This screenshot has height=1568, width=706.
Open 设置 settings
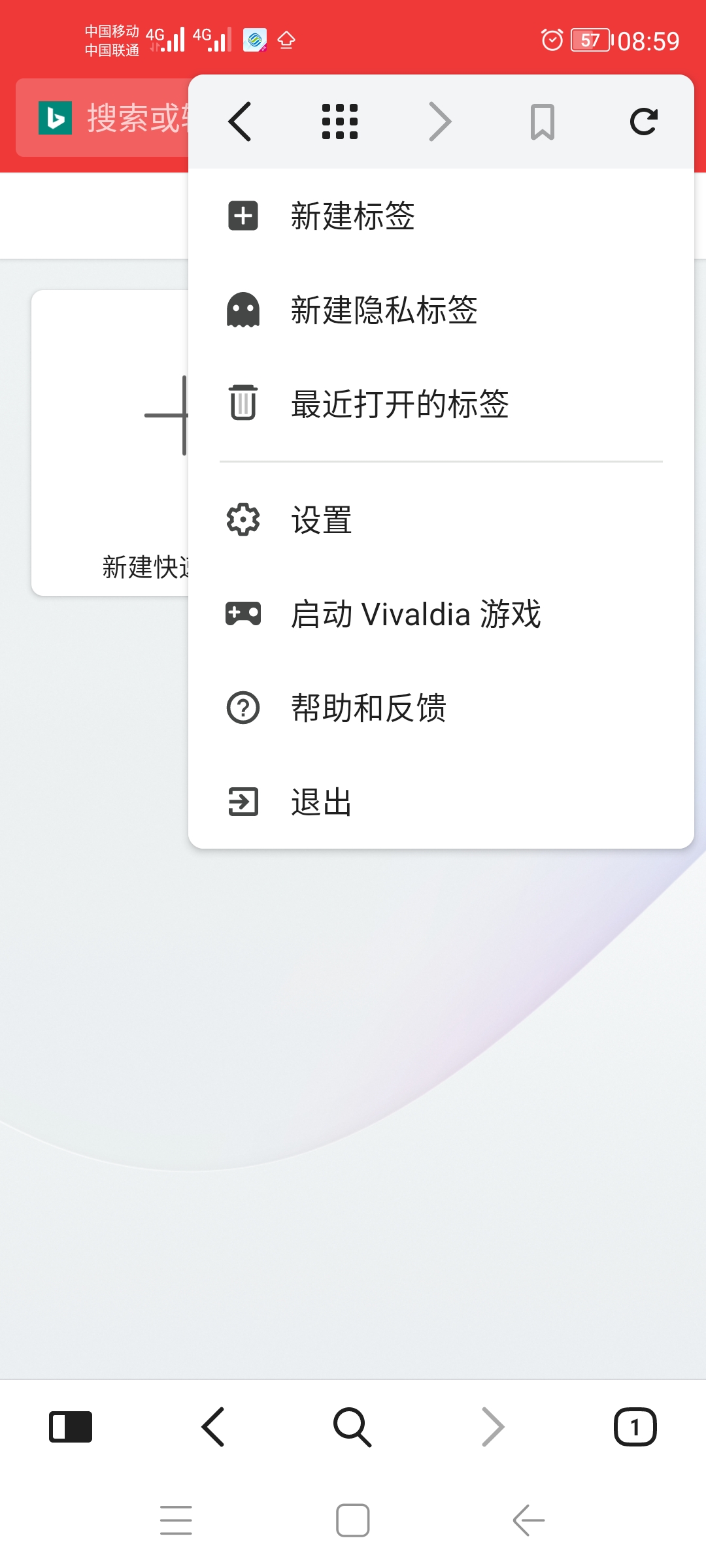(x=322, y=521)
